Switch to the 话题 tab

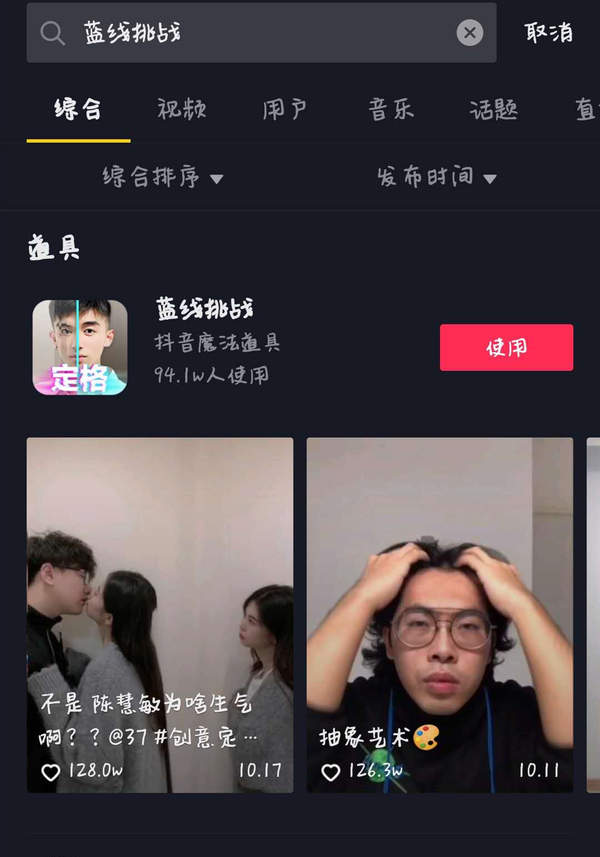tap(494, 110)
